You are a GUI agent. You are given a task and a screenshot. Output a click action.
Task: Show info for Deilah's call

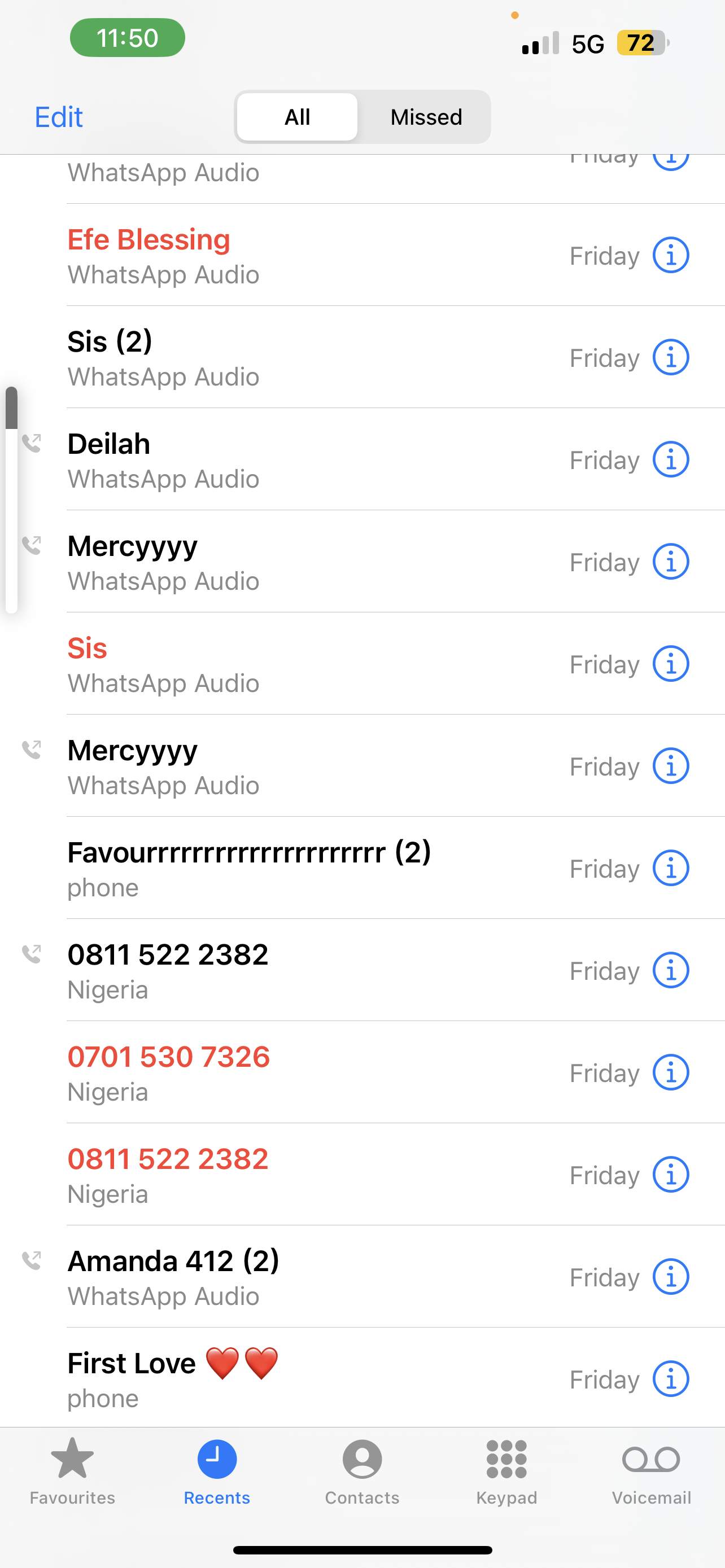[x=670, y=460]
